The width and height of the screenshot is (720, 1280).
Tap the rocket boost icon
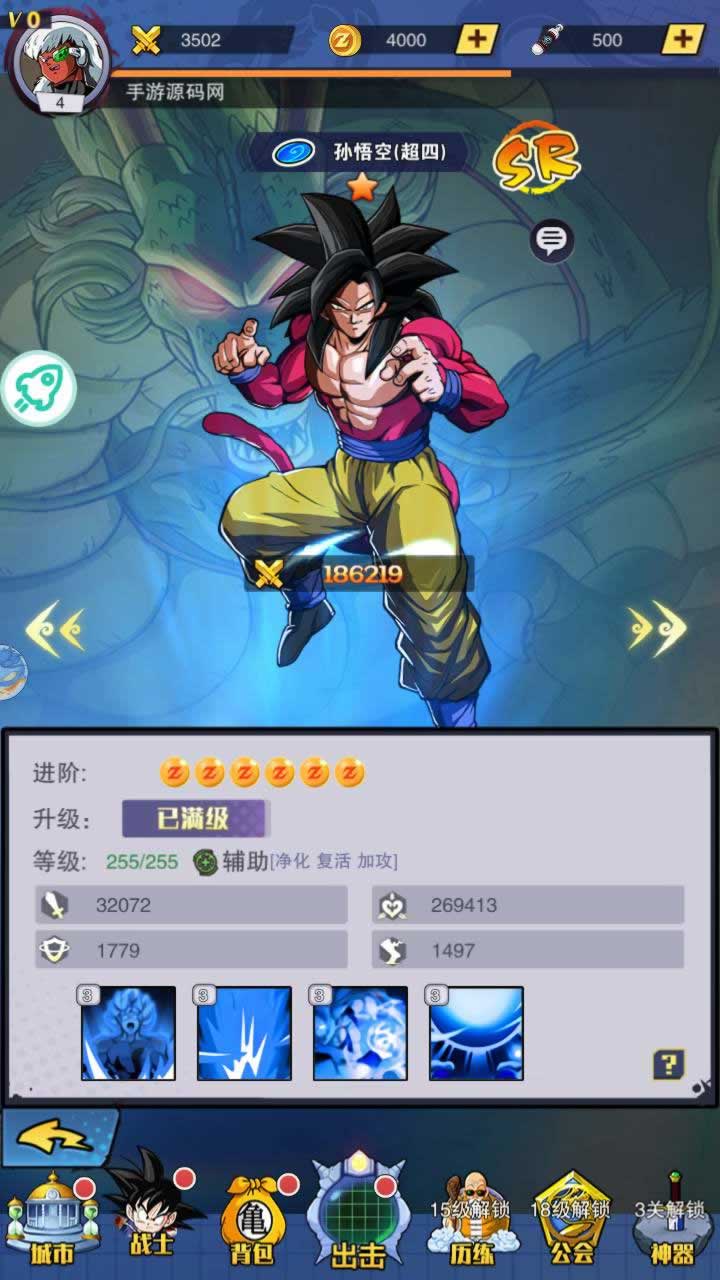click(x=39, y=389)
